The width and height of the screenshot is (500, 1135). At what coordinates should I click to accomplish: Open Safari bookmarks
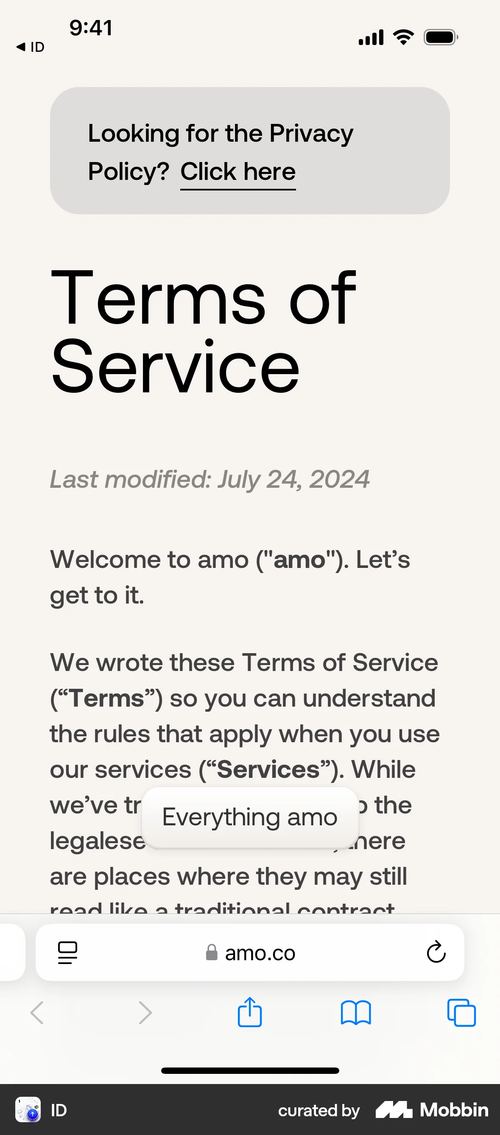356,1013
